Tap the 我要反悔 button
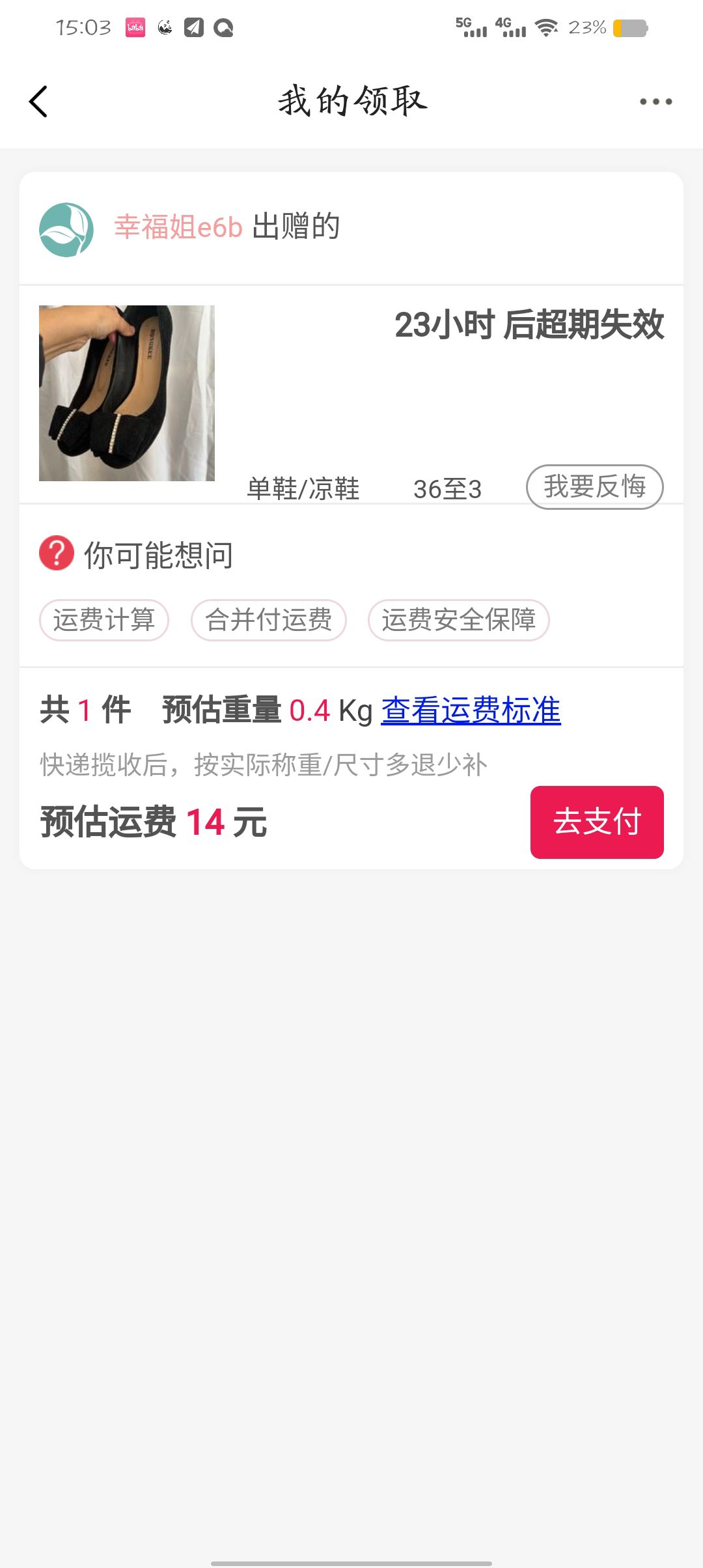 tap(594, 486)
